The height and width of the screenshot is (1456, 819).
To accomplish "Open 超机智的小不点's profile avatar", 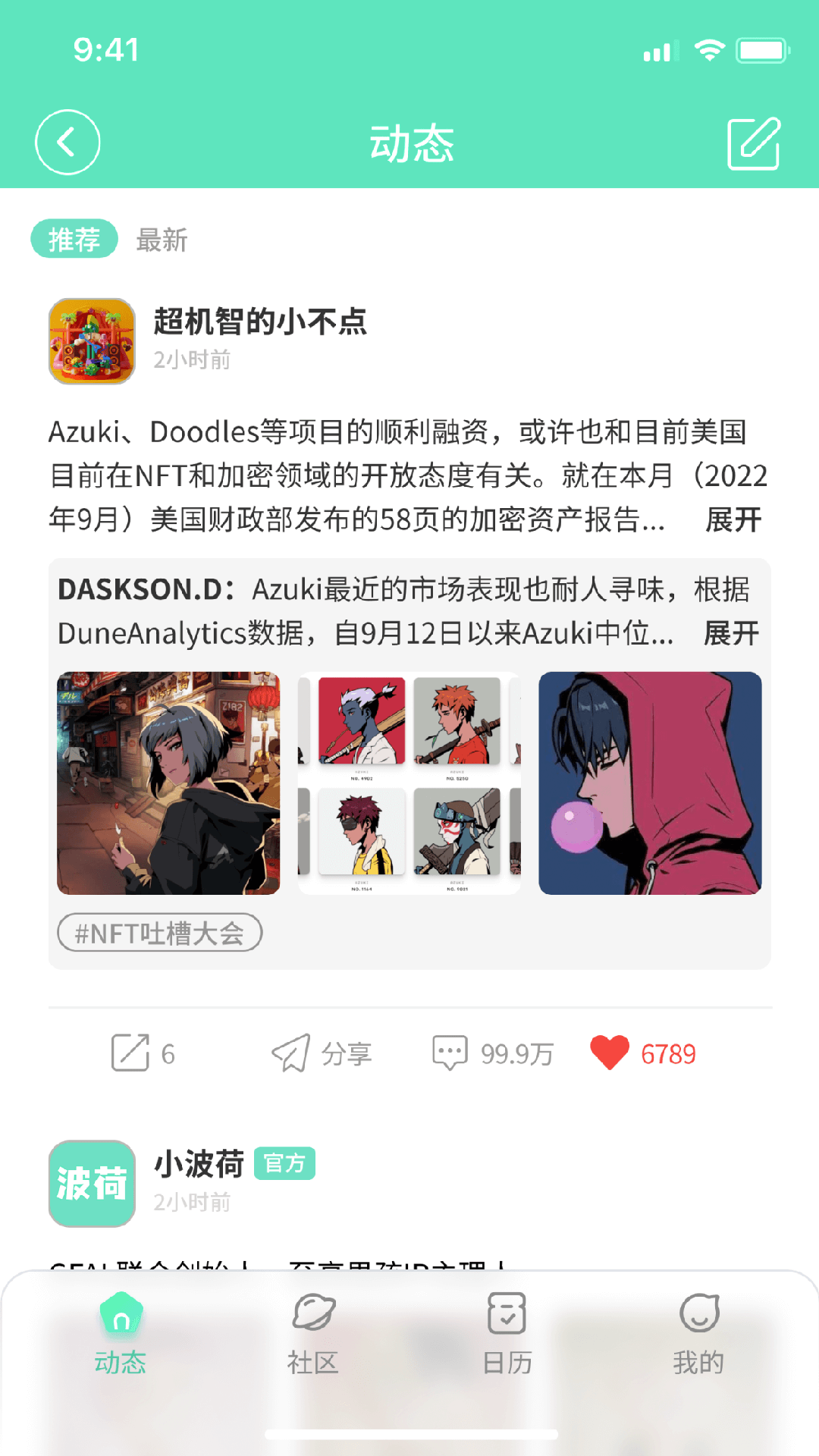I will [x=92, y=341].
